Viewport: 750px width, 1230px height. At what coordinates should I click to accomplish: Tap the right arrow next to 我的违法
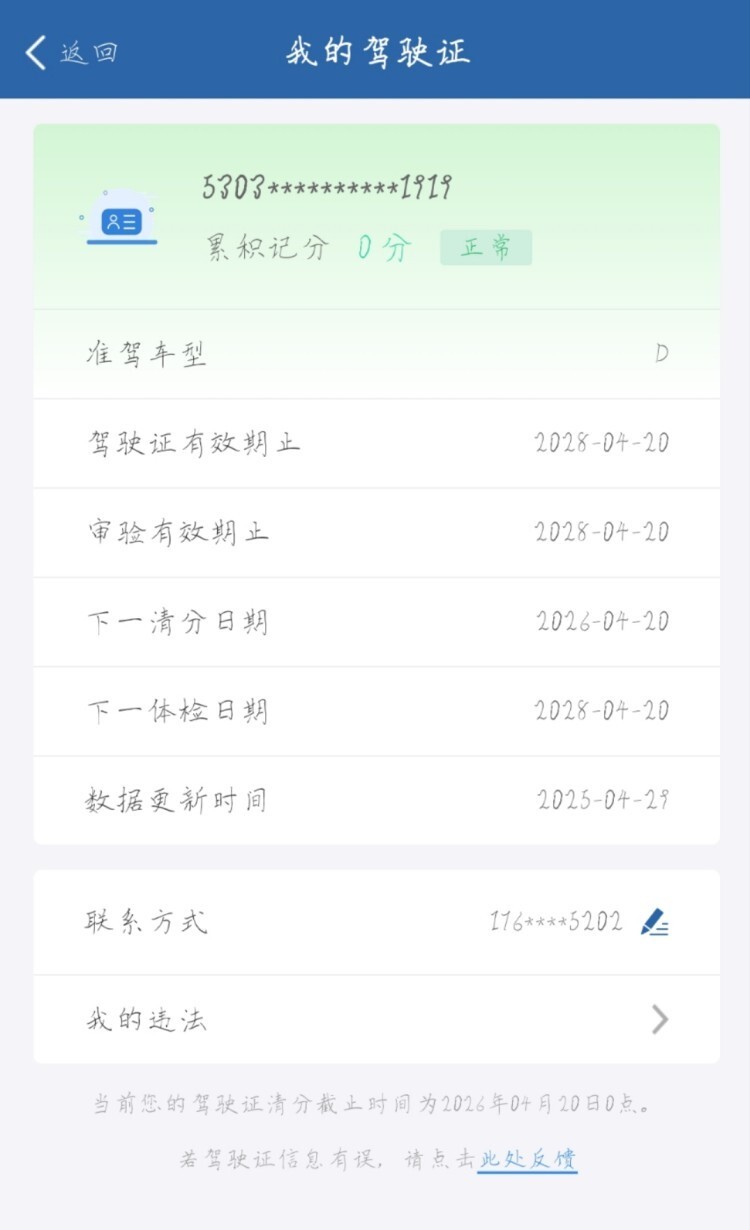coord(658,1019)
